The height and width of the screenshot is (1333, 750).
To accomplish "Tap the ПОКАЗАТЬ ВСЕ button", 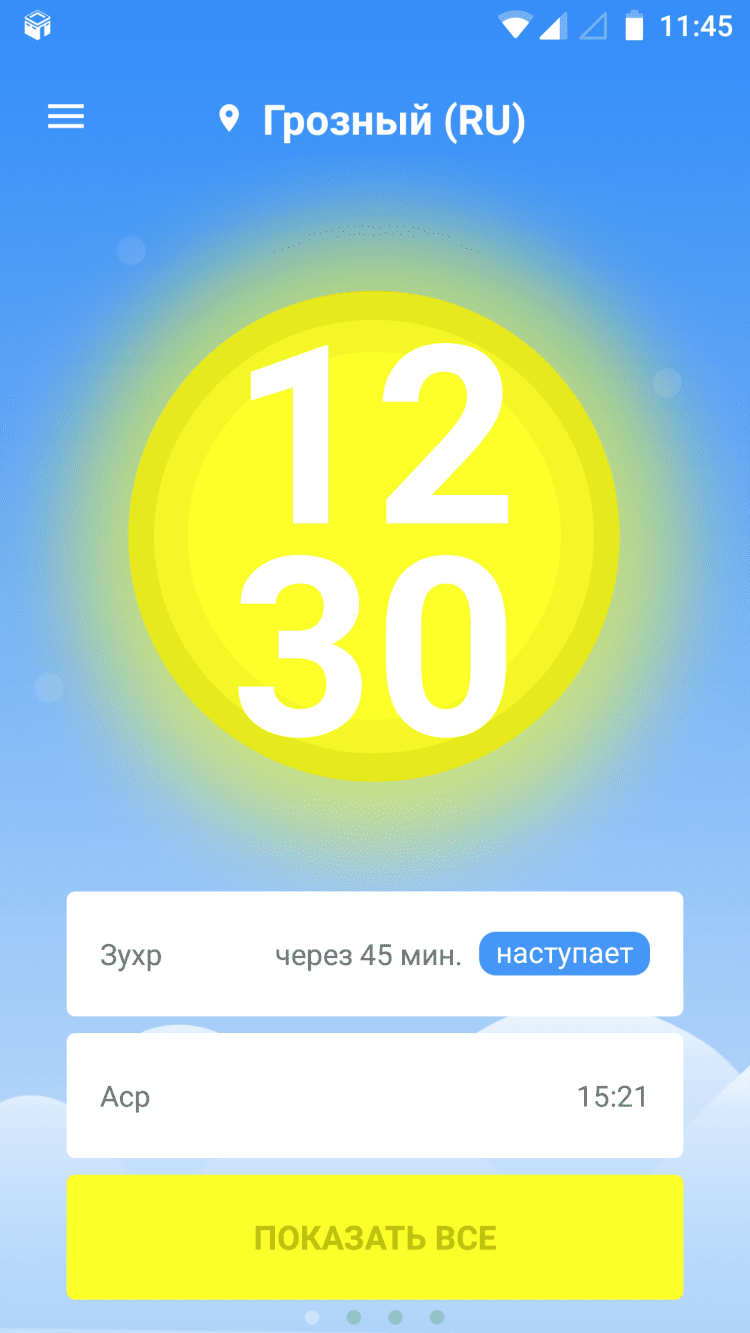I will coord(374,1238).
